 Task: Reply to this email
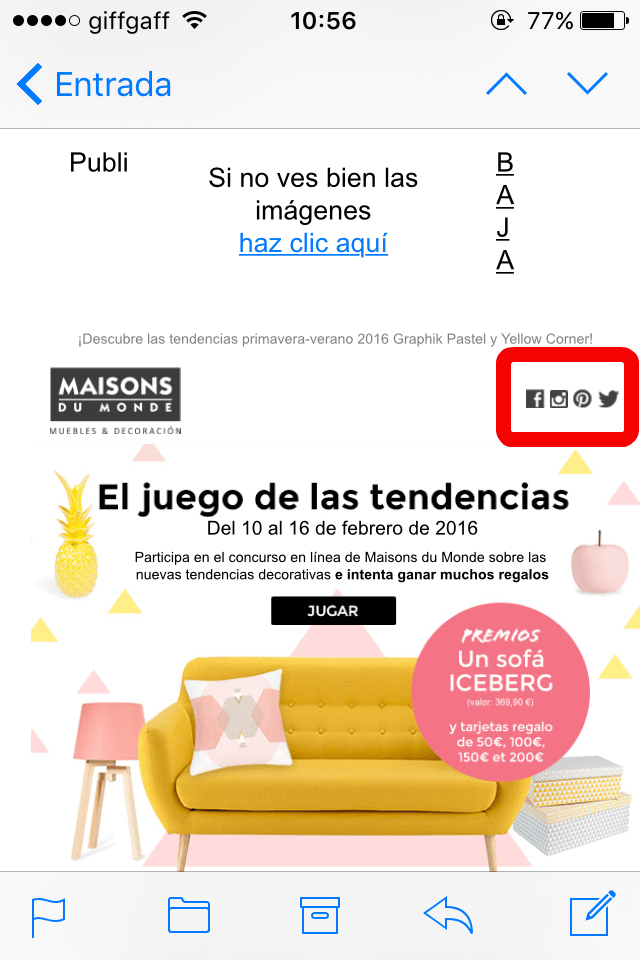tap(455, 914)
